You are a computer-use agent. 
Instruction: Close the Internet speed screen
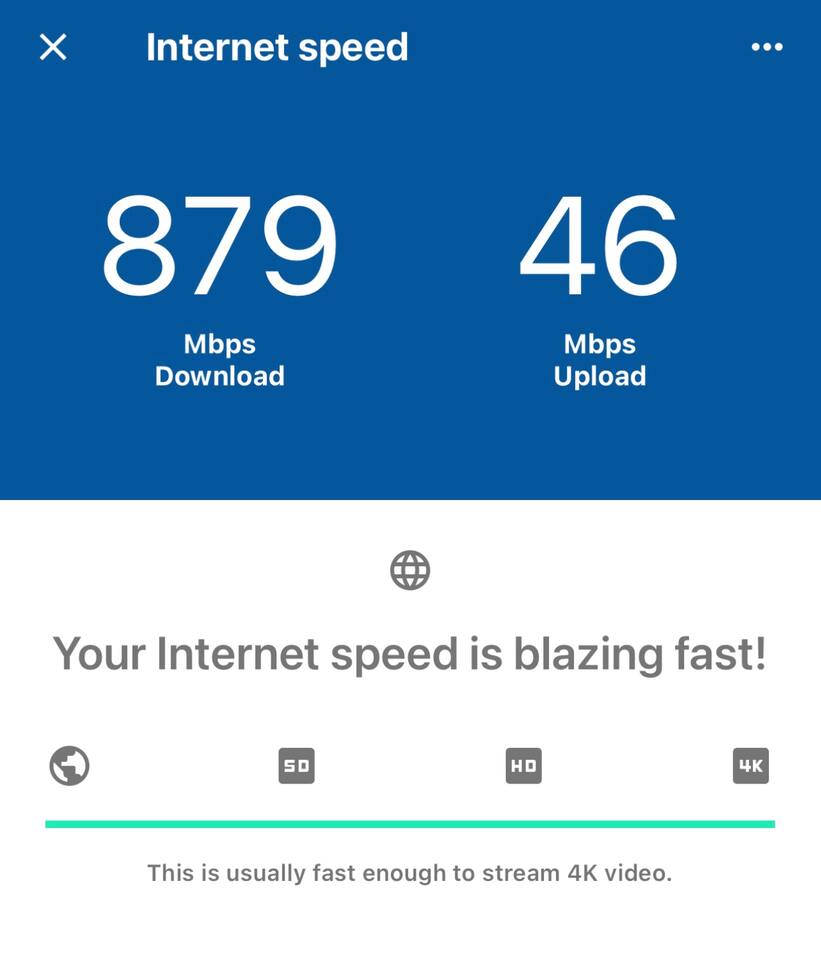click(x=53, y=47)
